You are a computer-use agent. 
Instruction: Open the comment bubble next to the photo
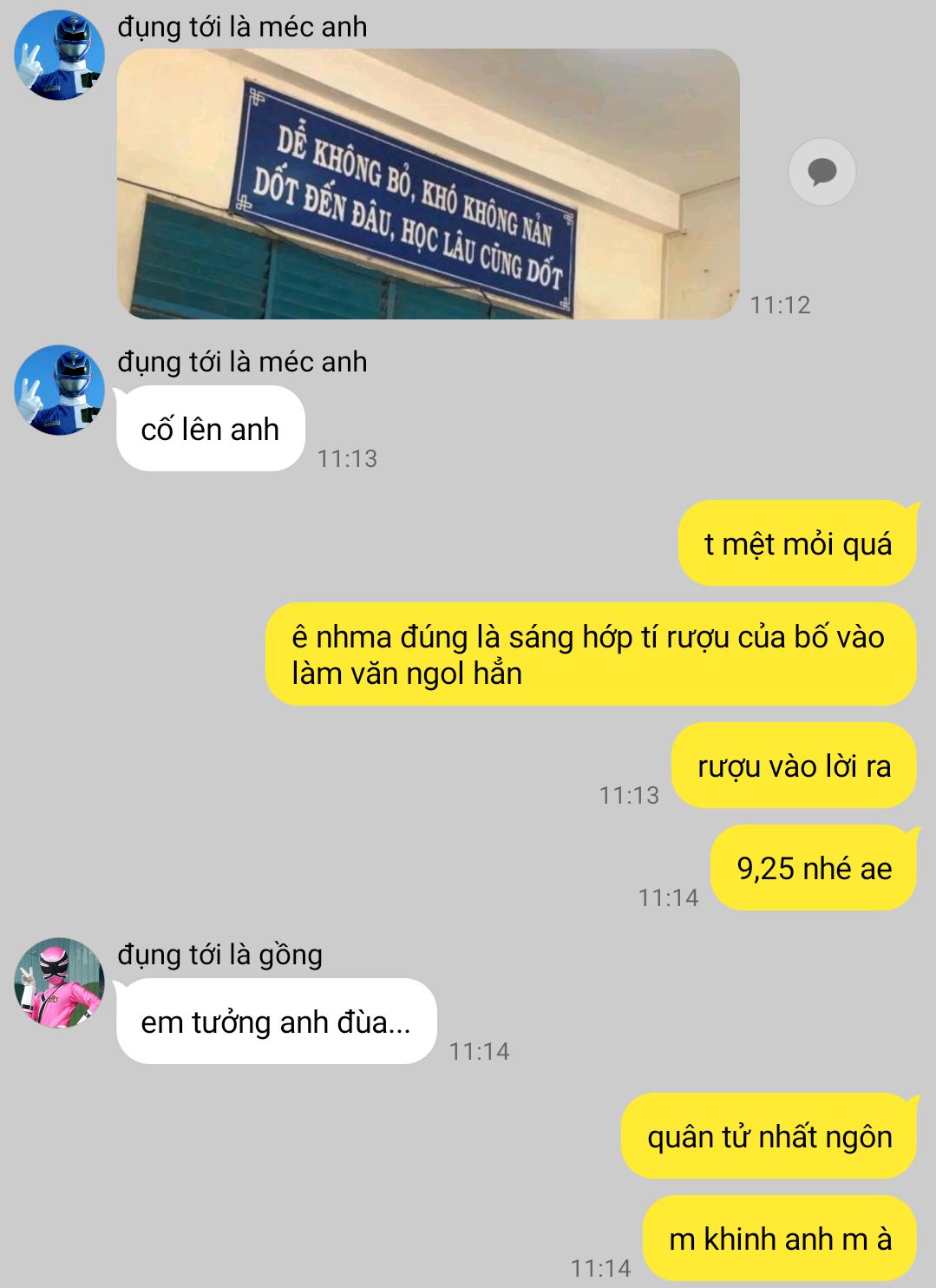[821, 172]
